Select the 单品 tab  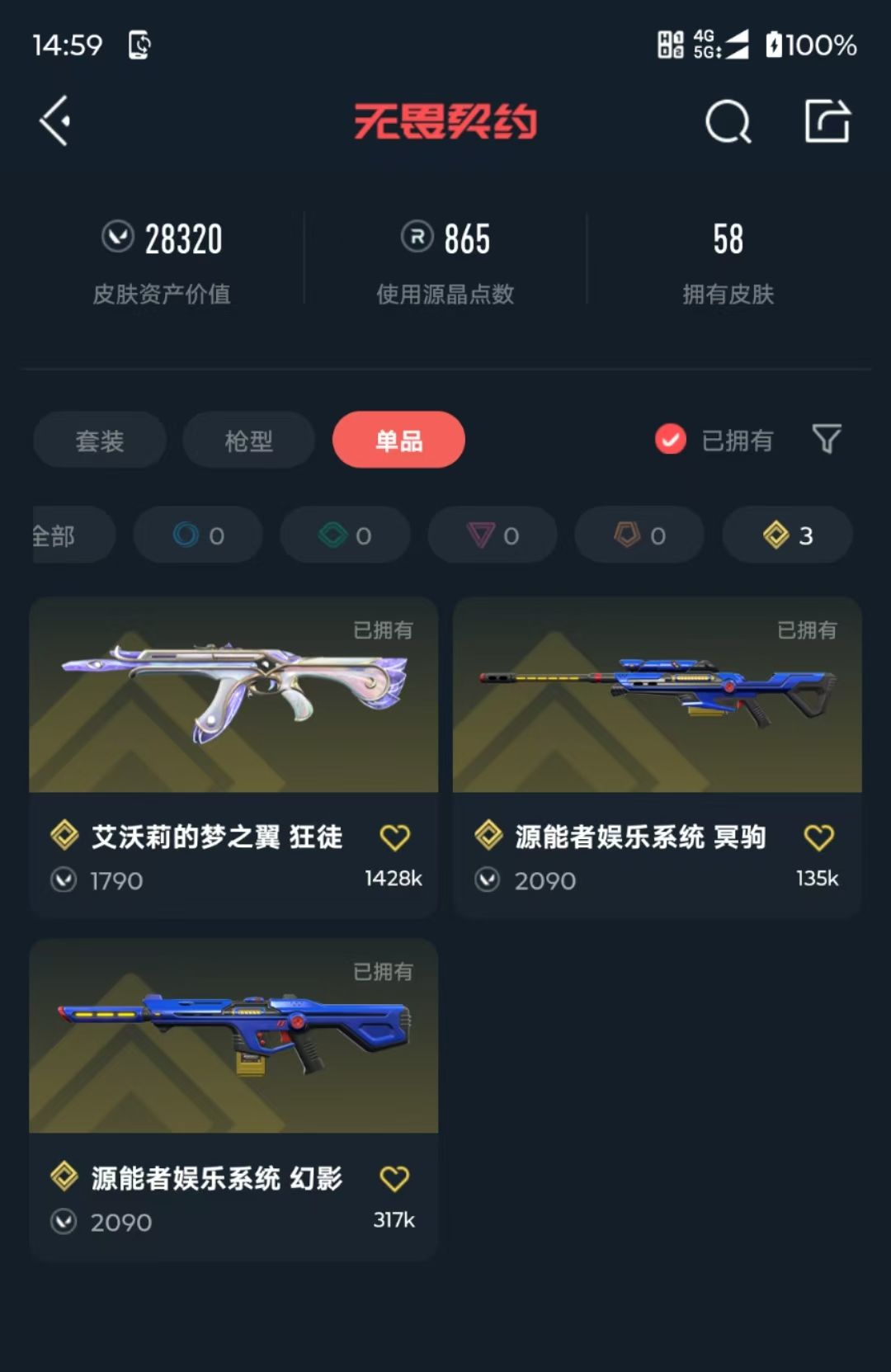click(x=398, y=441)
